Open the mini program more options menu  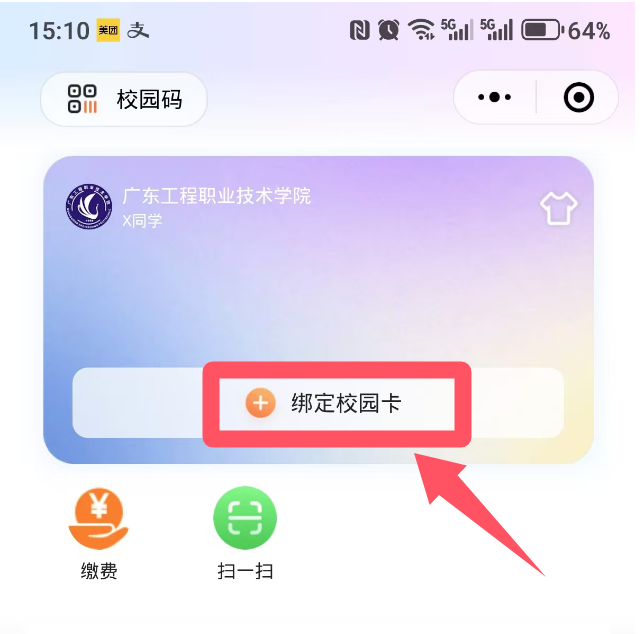coord(494,98)
